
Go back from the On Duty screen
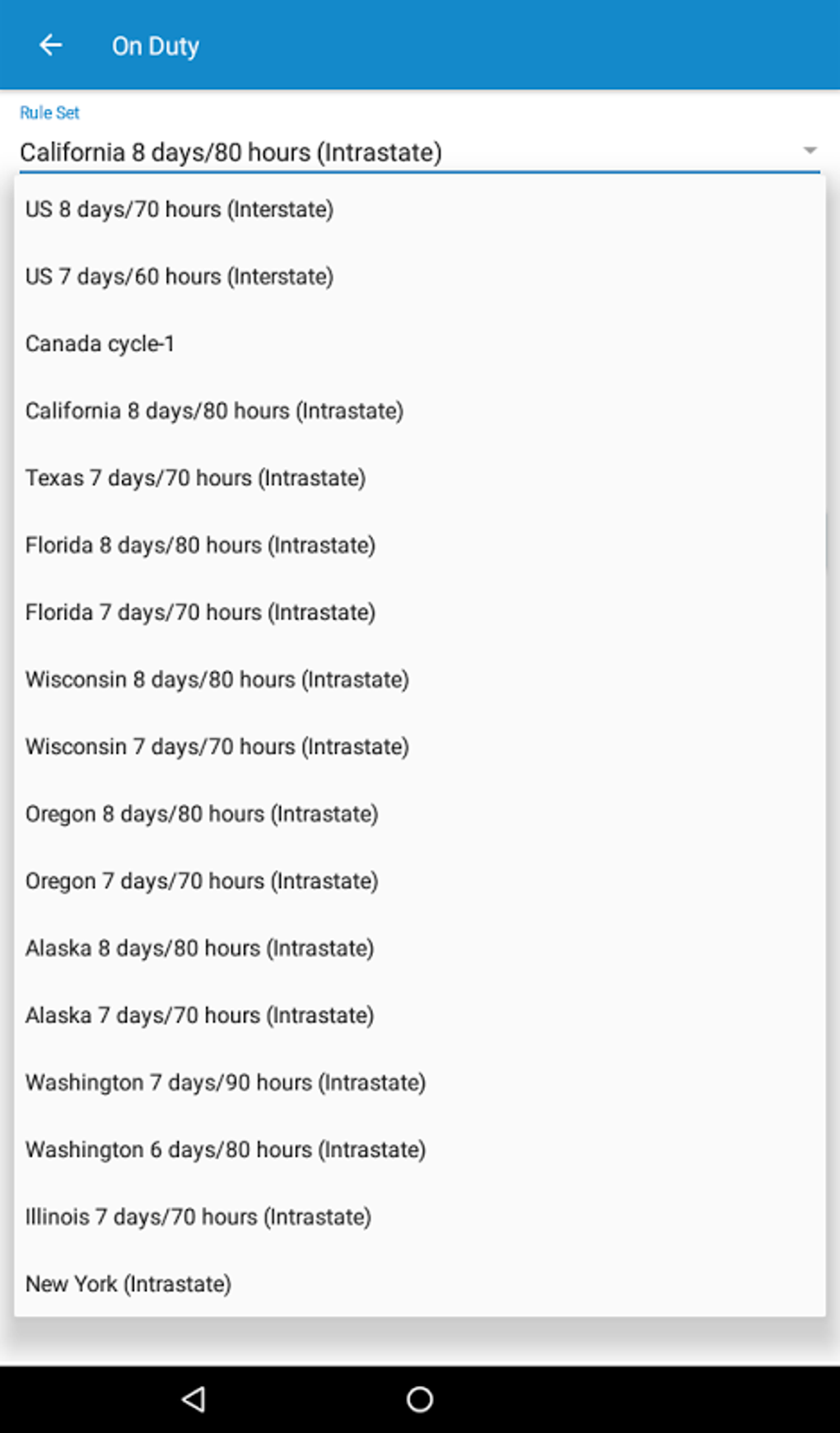point(51,45)
